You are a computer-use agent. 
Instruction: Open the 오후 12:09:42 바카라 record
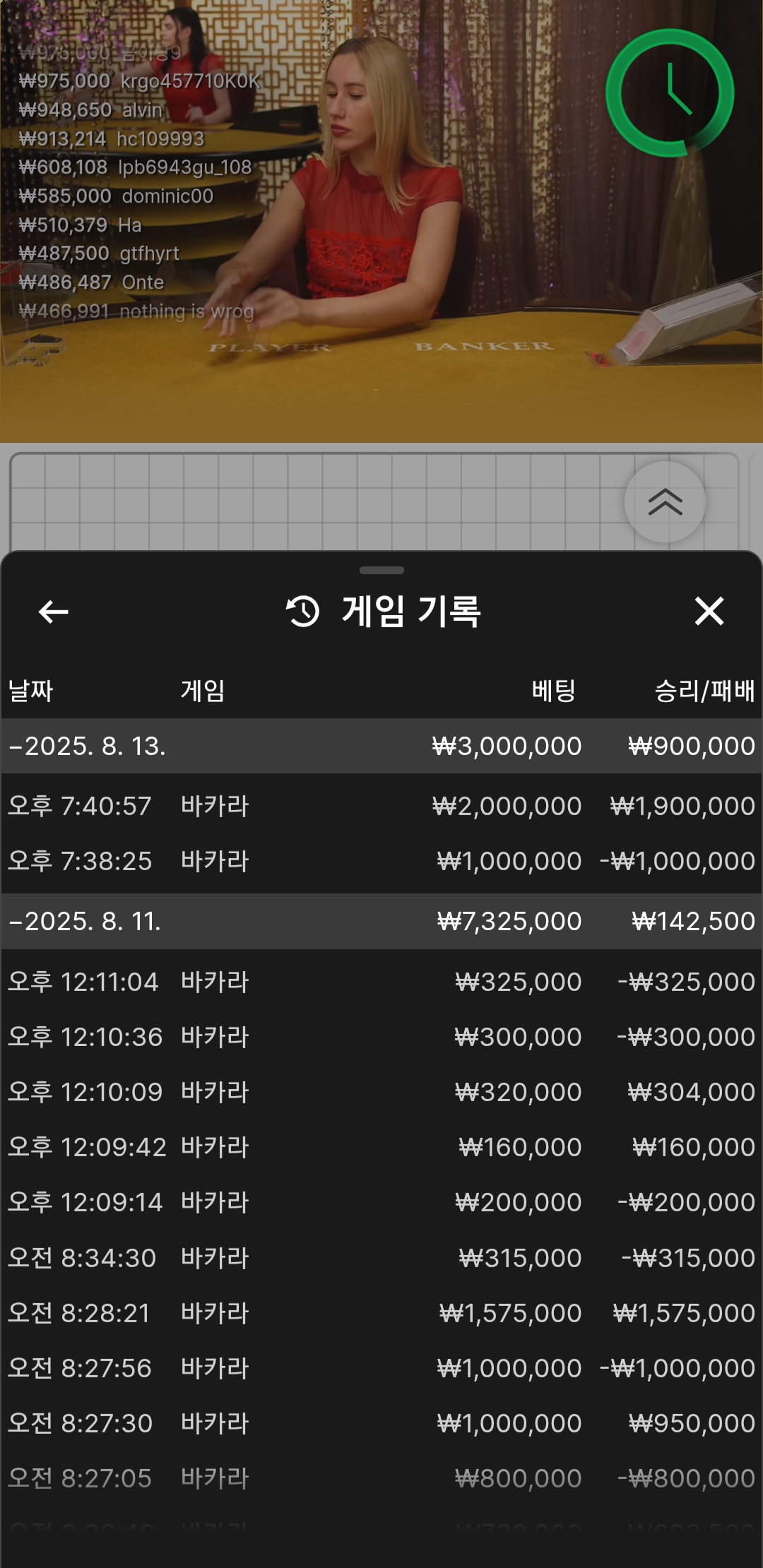coord(381,1147)
